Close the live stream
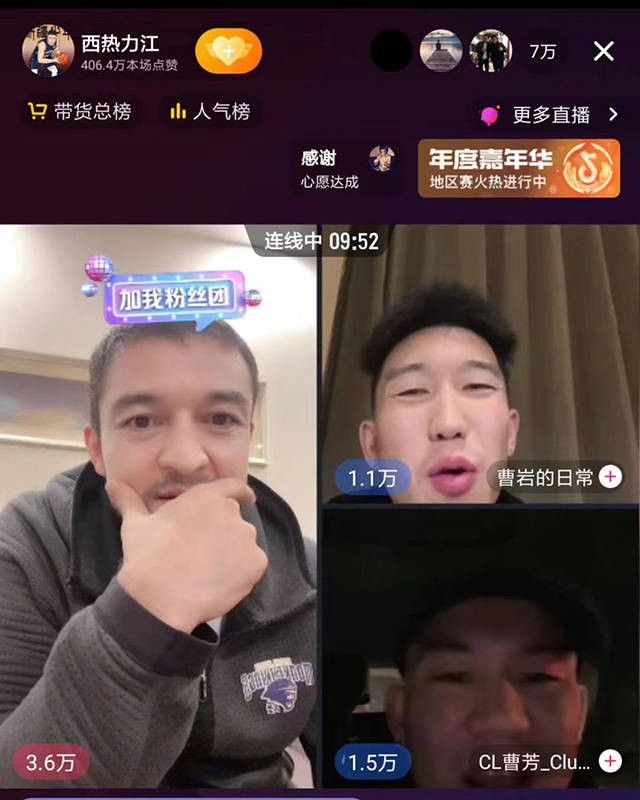 pyautogui.click(x=603, y=51)
